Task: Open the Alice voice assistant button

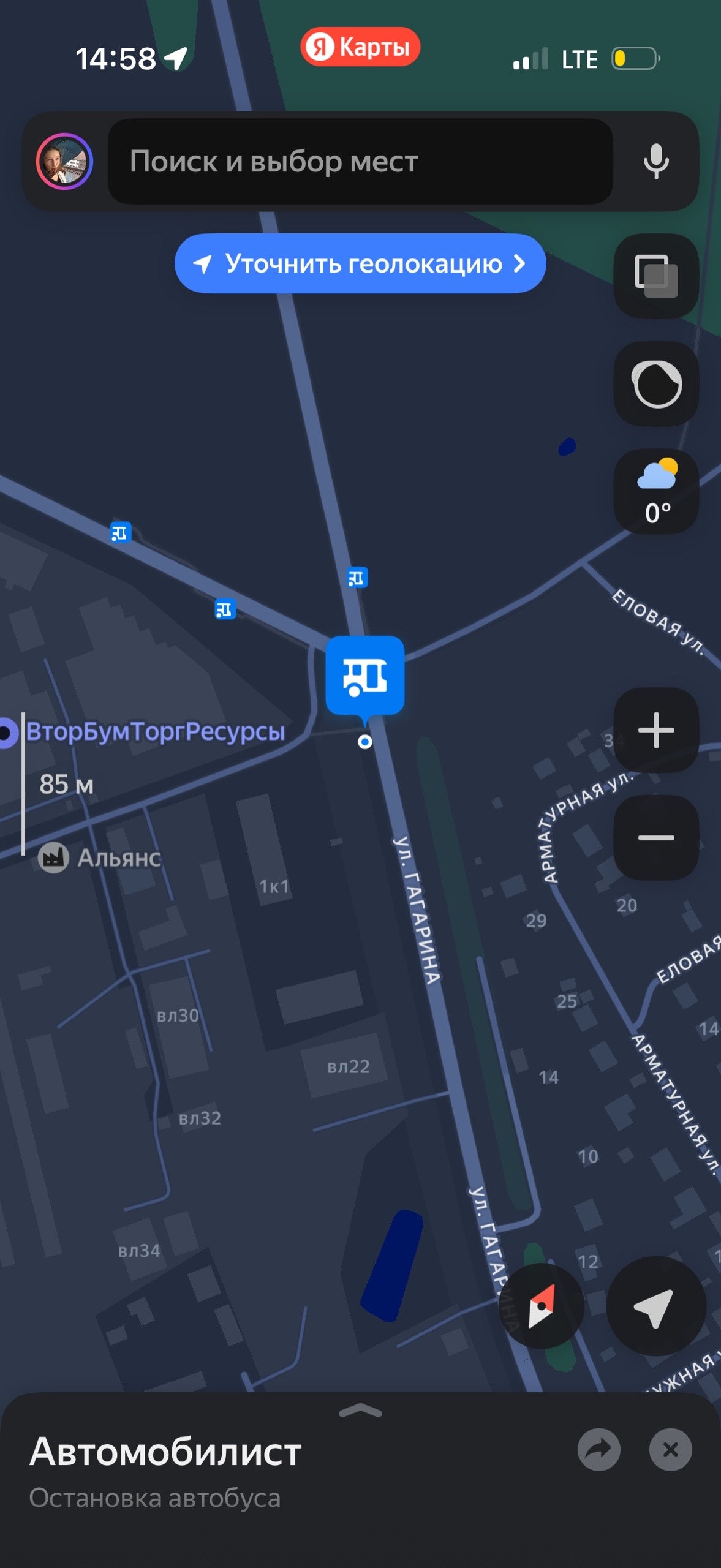Action: [656, 384]
